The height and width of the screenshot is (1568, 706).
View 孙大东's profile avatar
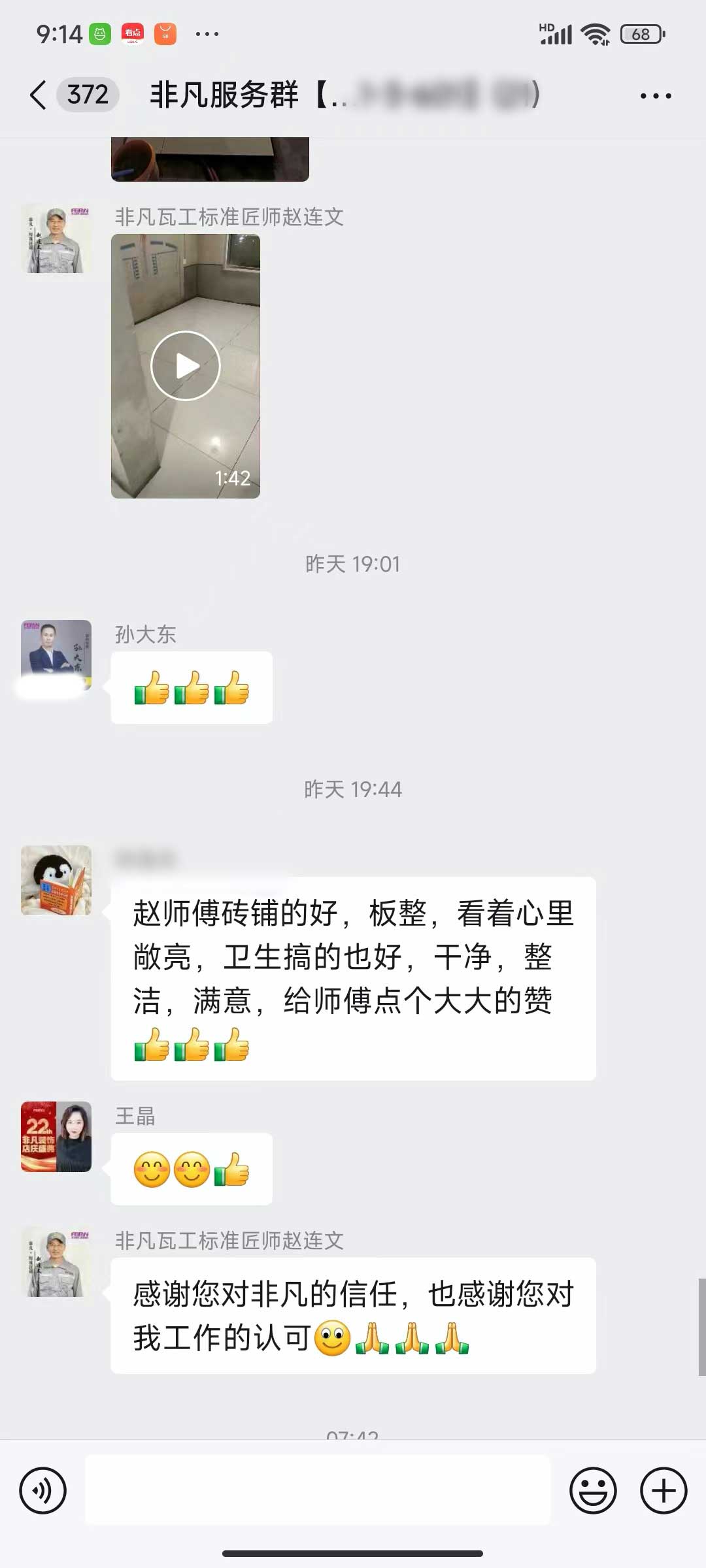(56, 655)
